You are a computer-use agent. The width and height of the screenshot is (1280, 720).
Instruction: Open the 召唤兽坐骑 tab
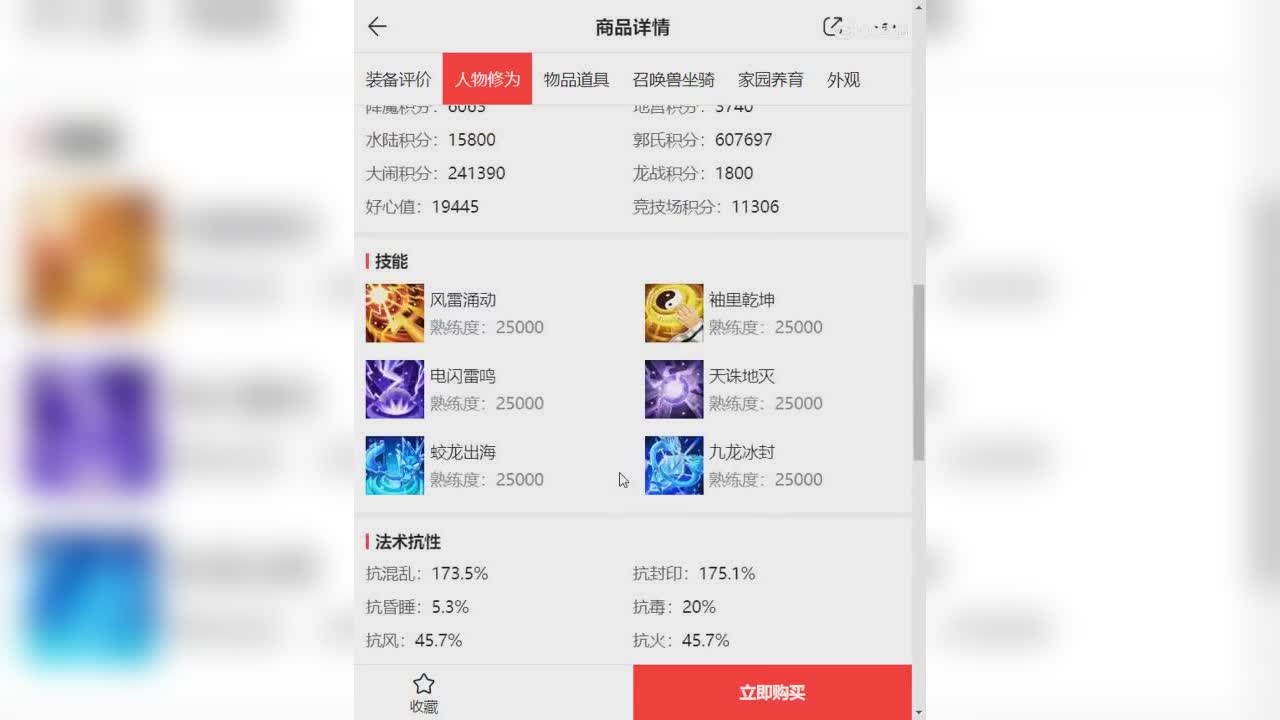click(x=673, y=80)
